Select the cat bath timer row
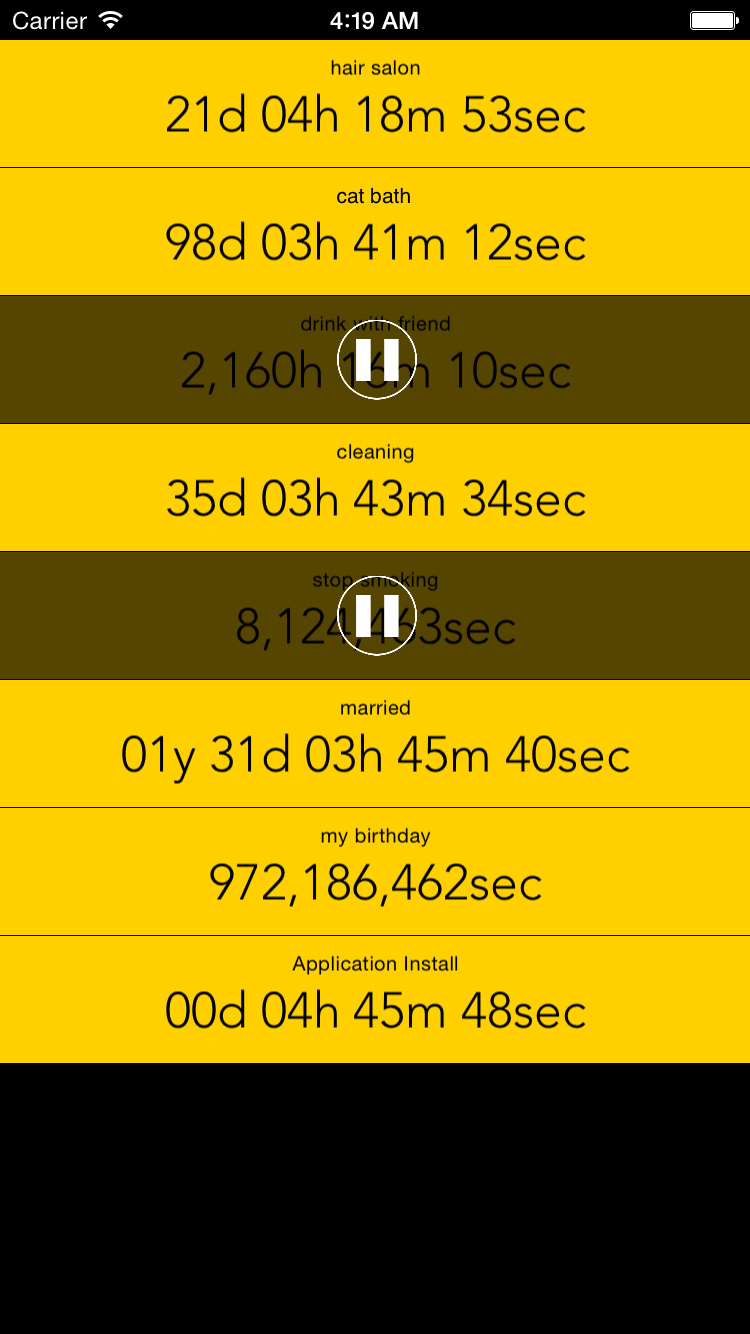This screenshot has width=750, height=1334. pos(375,232)
